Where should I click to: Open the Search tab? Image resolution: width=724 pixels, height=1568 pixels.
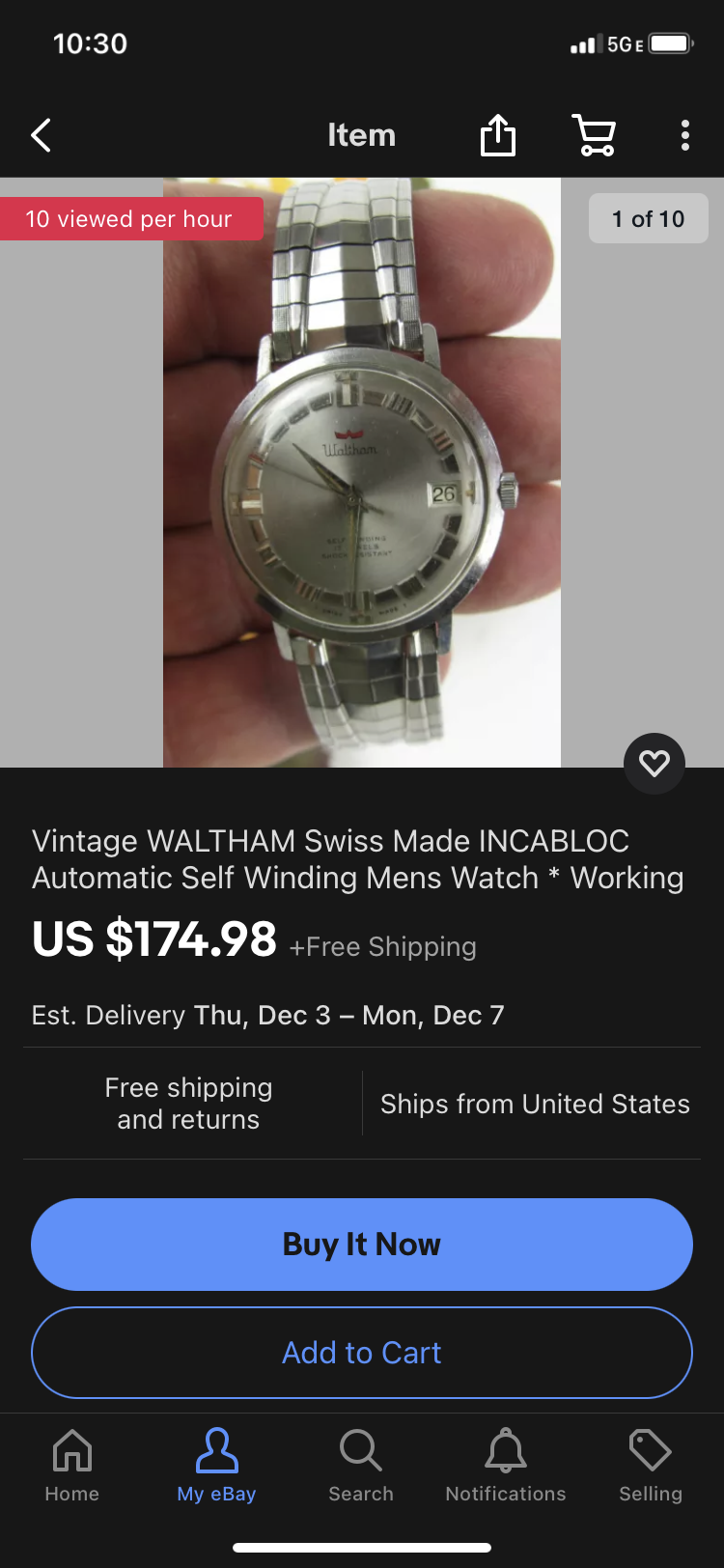point(361,1465)
